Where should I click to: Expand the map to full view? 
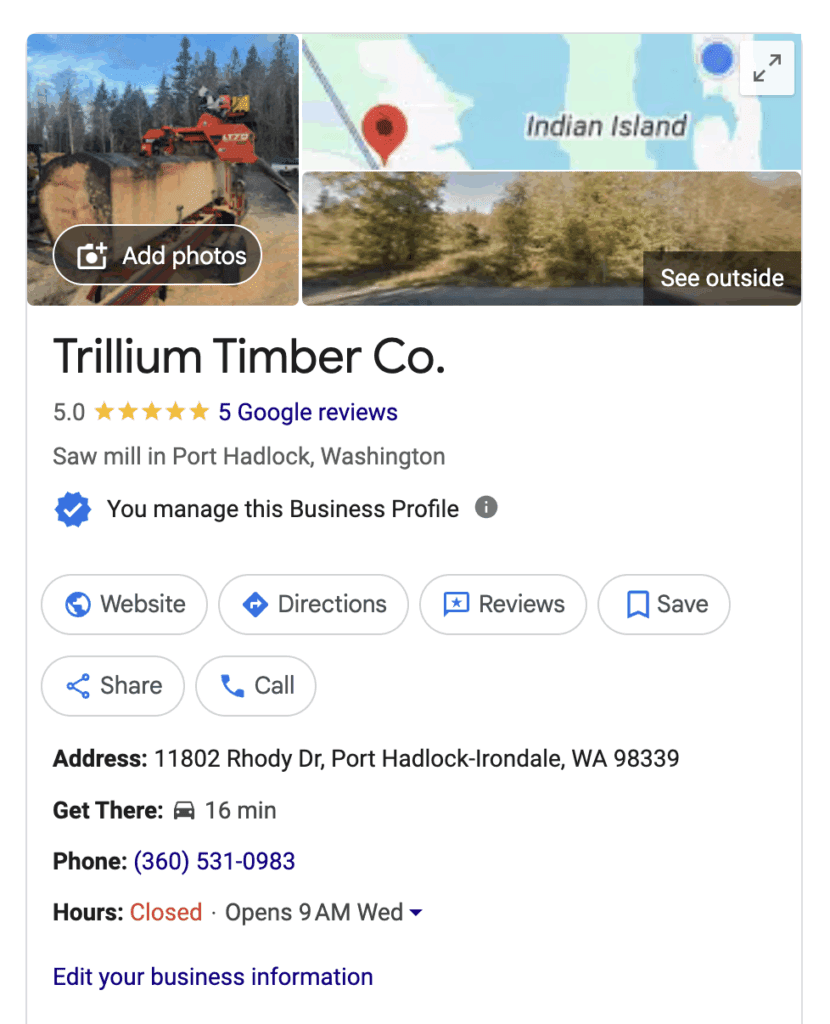point(767,68)
